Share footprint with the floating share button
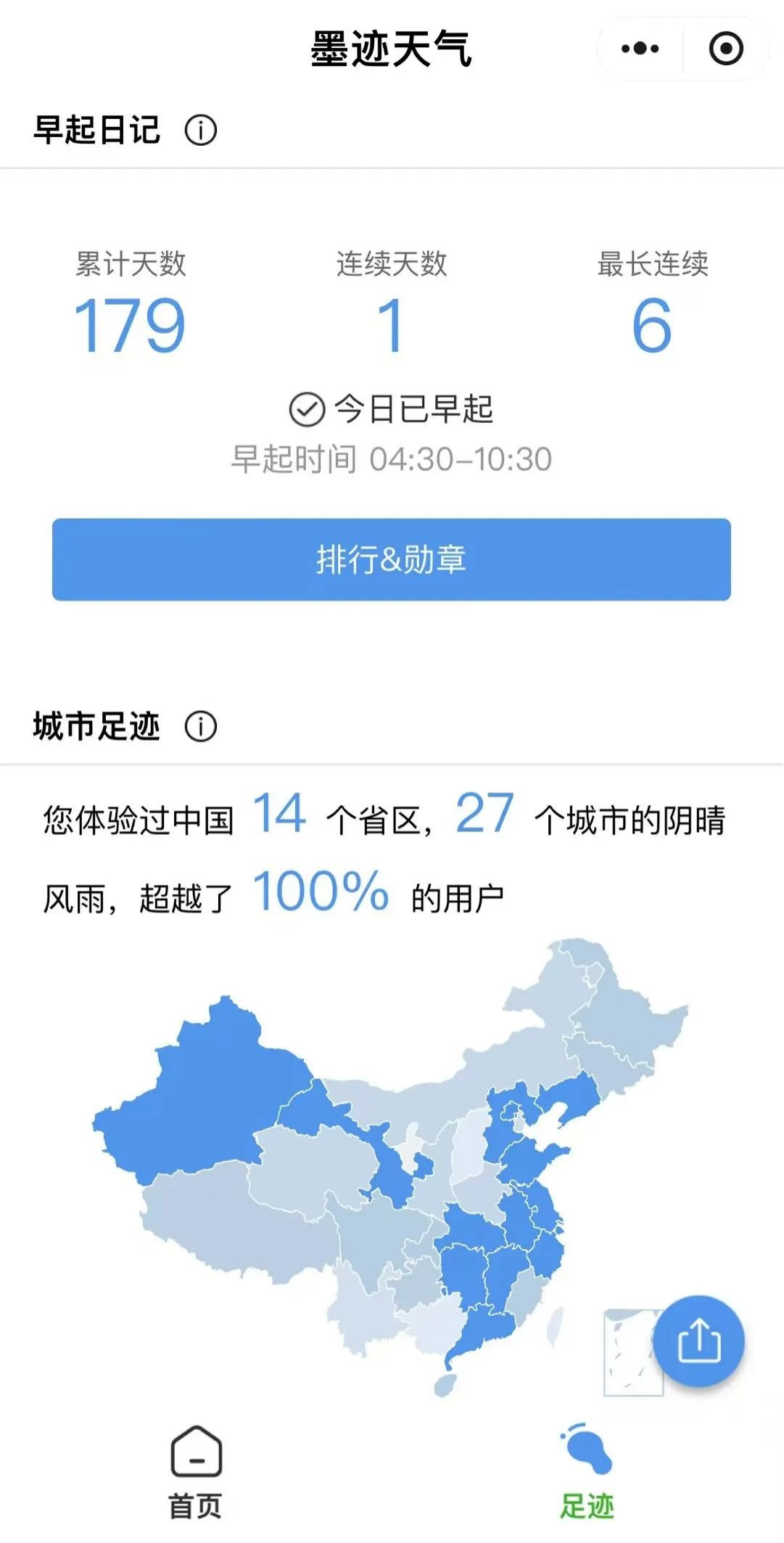Viewport: 784px width, 1543px height. coord(698,1341)
